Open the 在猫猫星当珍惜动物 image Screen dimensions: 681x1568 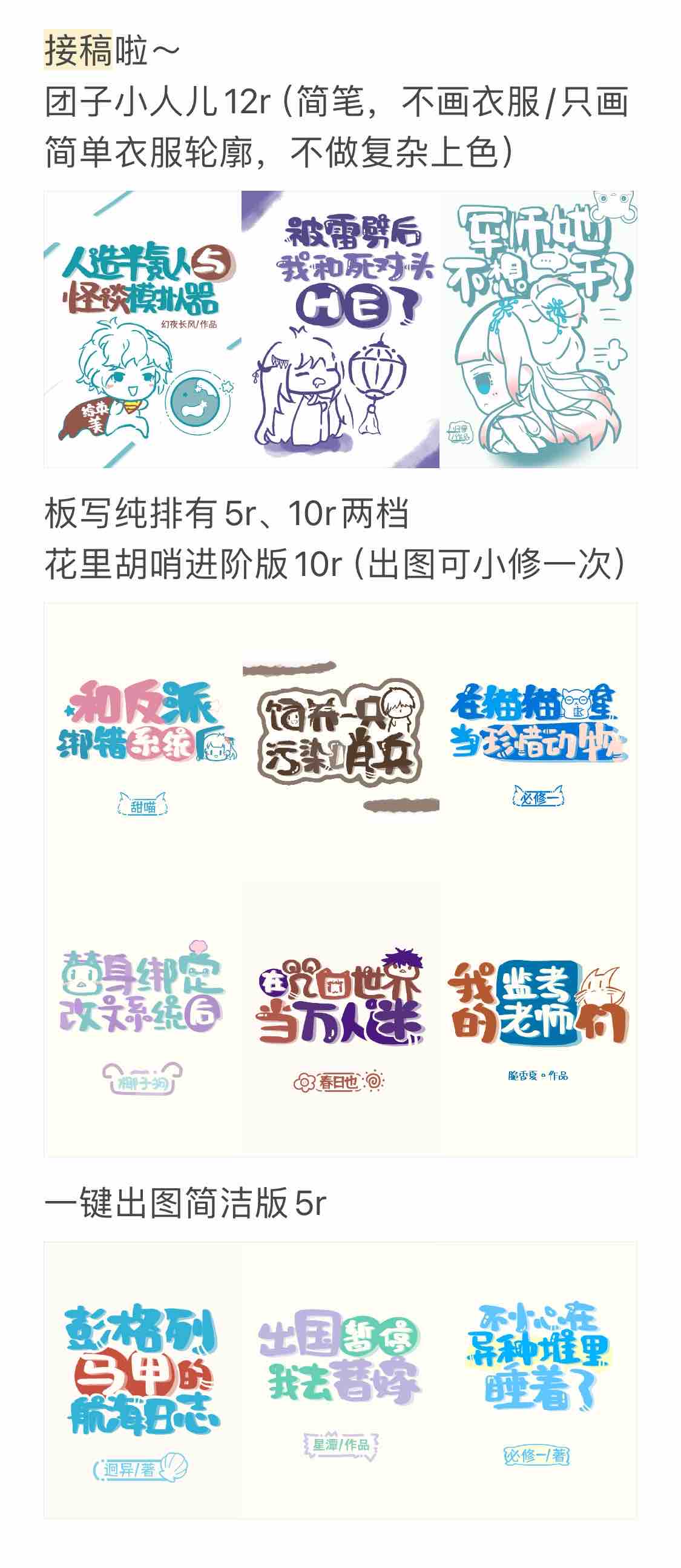click(x=538, y=740)
